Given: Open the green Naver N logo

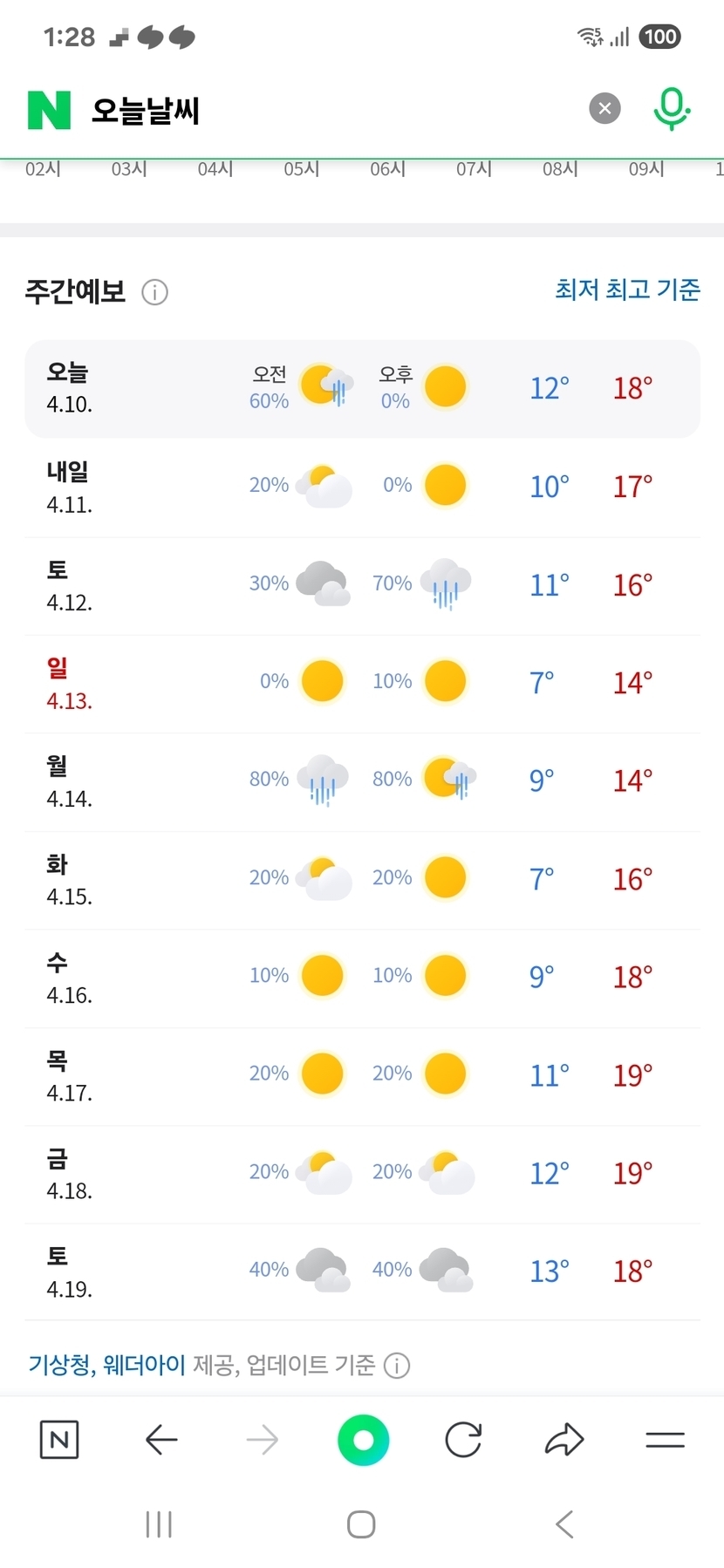Looking at the screenshot, I should pyautogui.click(x=49, y=110).
